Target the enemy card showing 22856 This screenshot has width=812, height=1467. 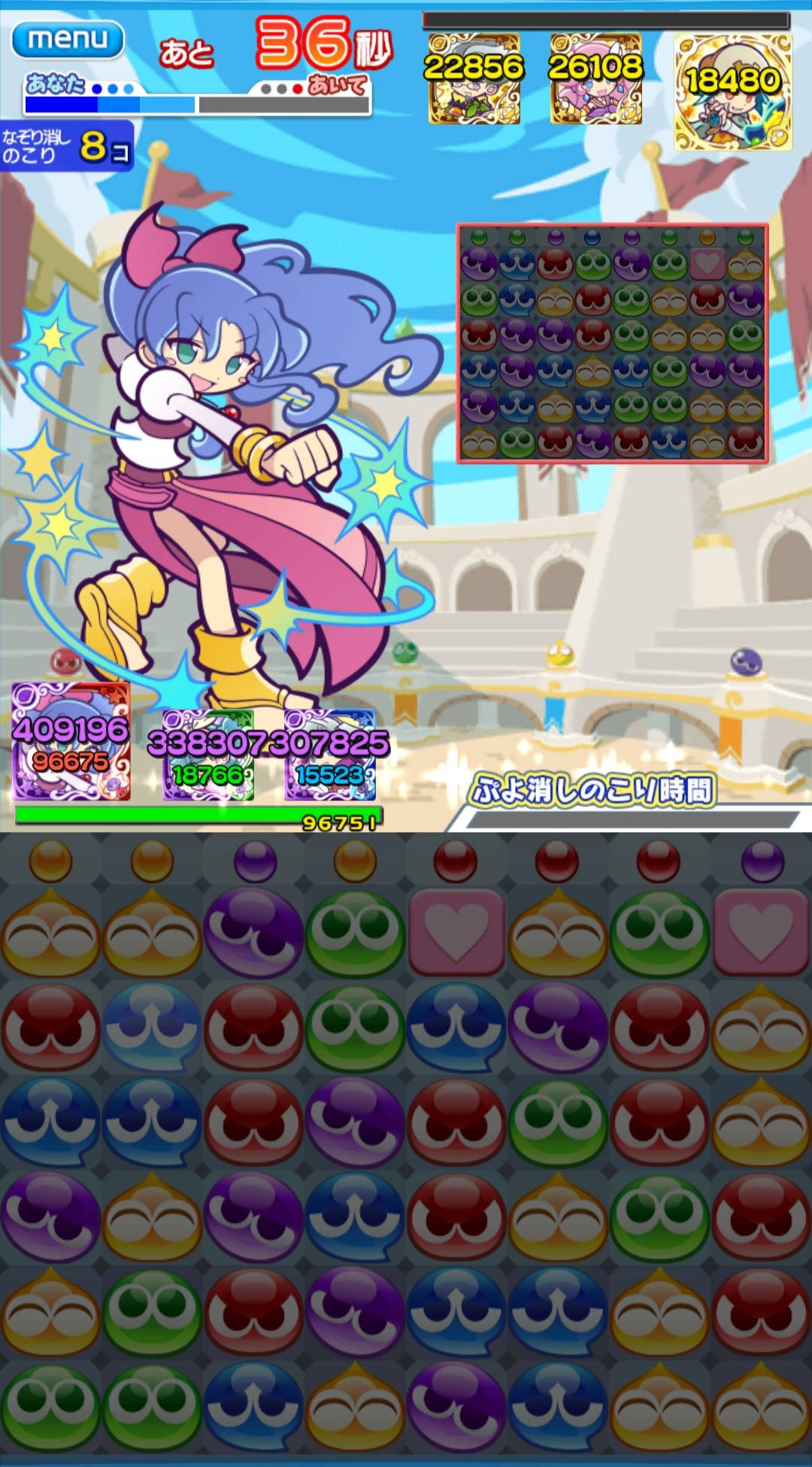click(x=474, y=79)
